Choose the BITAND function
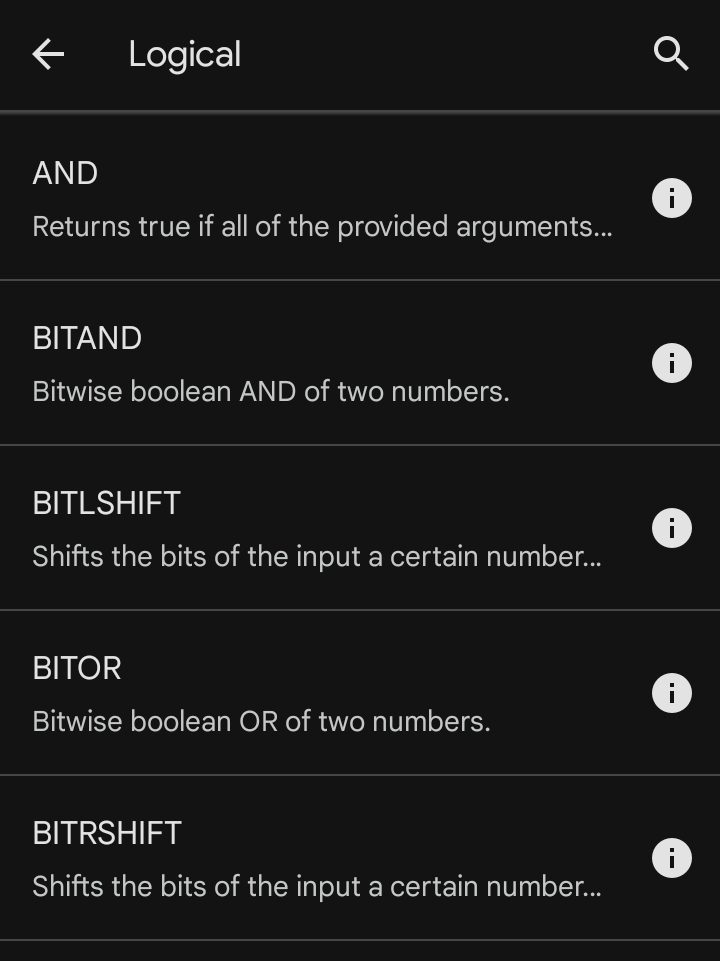720x961 pixels. [x=320, y=363]
